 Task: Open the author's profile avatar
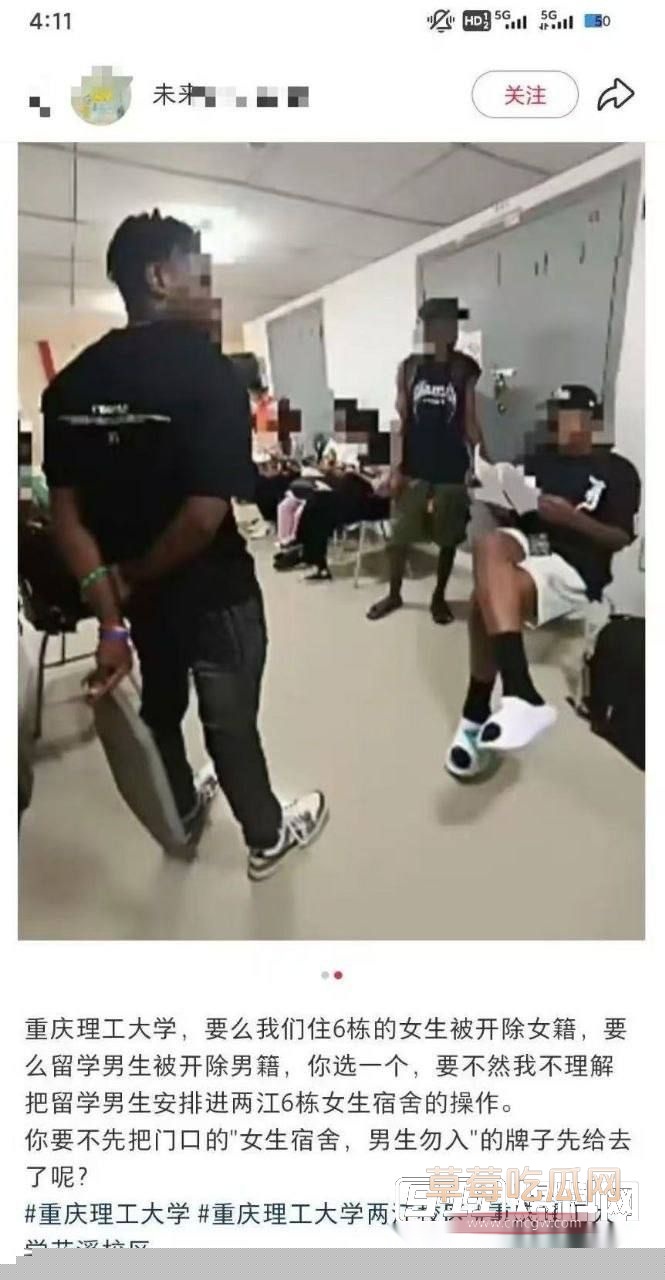(102, 97)
